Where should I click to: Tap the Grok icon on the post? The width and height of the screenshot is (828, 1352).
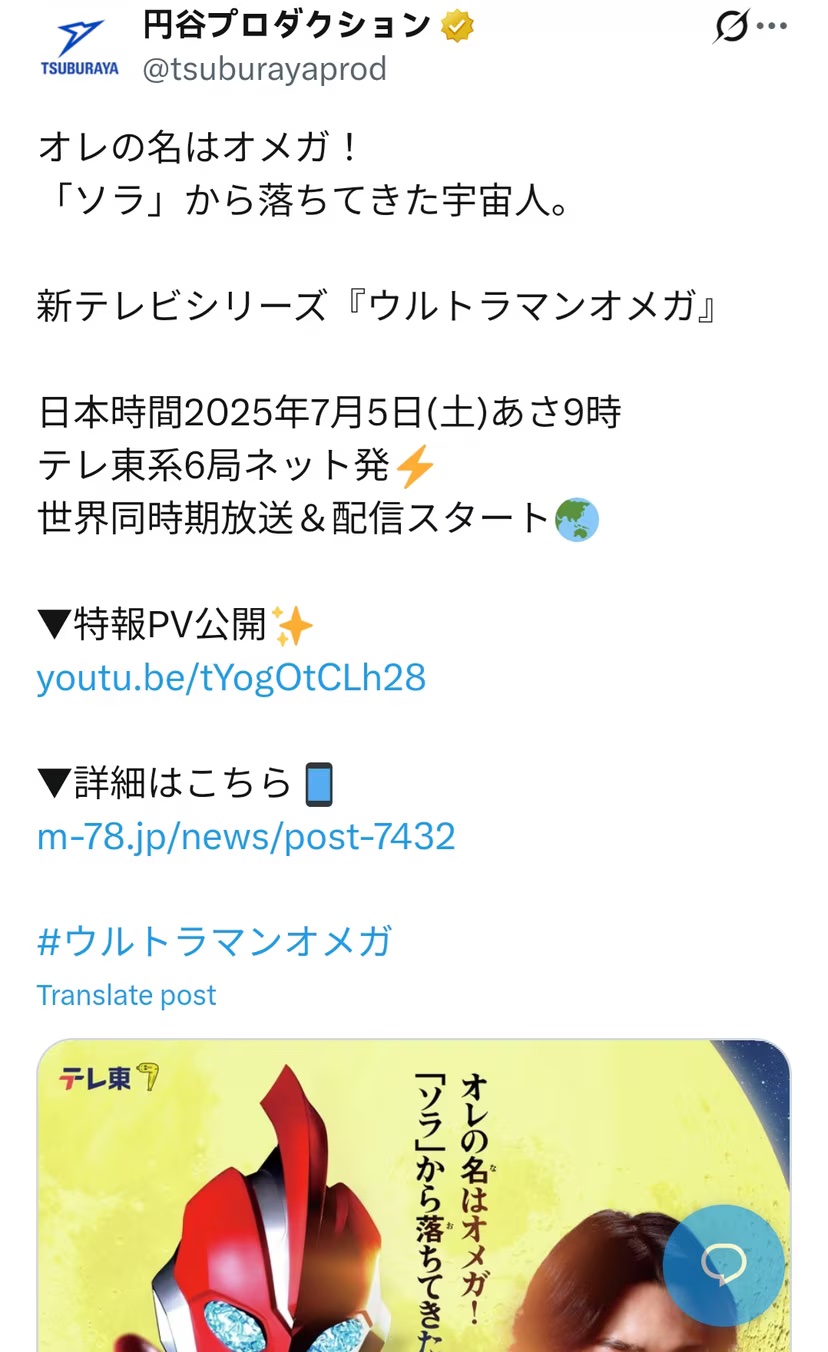[x=731, y=27]
